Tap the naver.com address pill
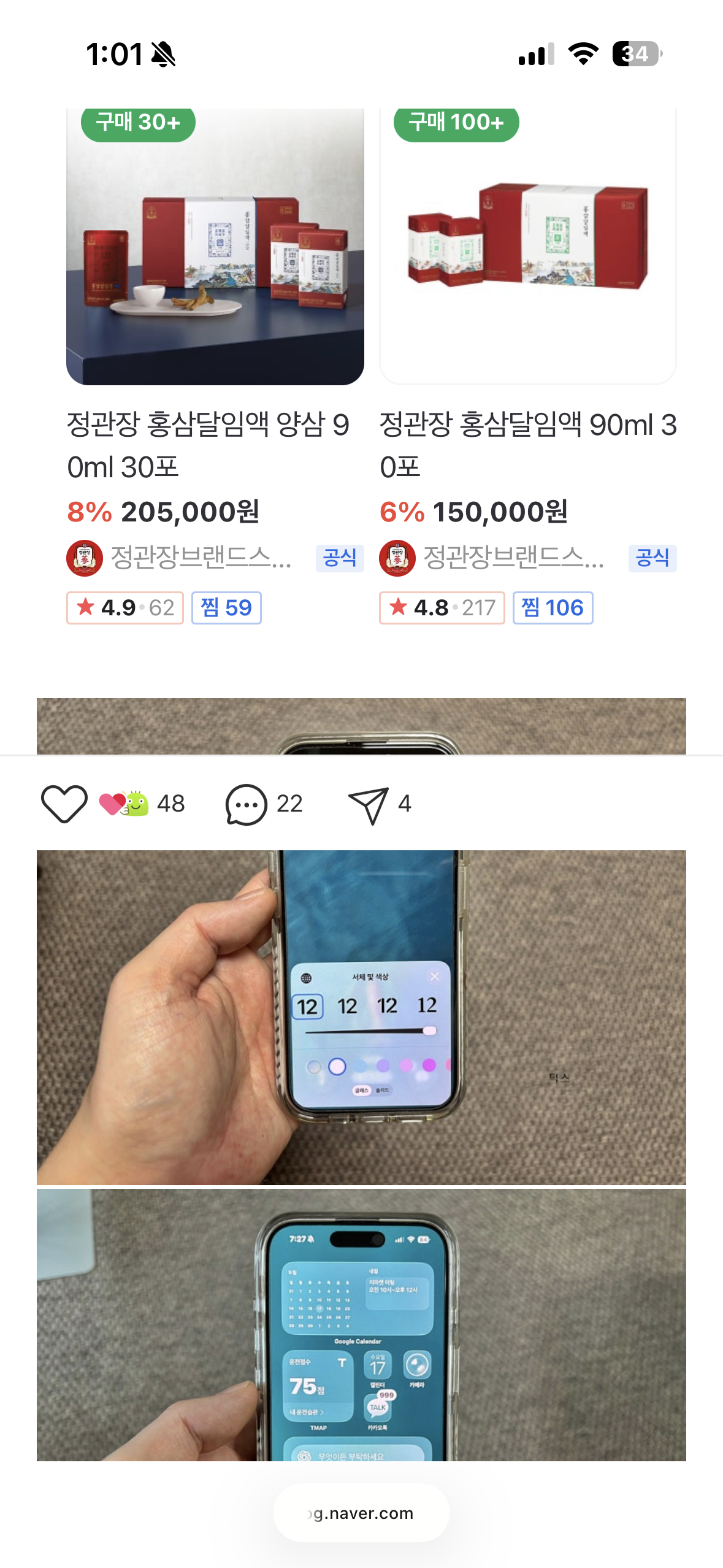723x1568 pixels. tap(361, 1513)
